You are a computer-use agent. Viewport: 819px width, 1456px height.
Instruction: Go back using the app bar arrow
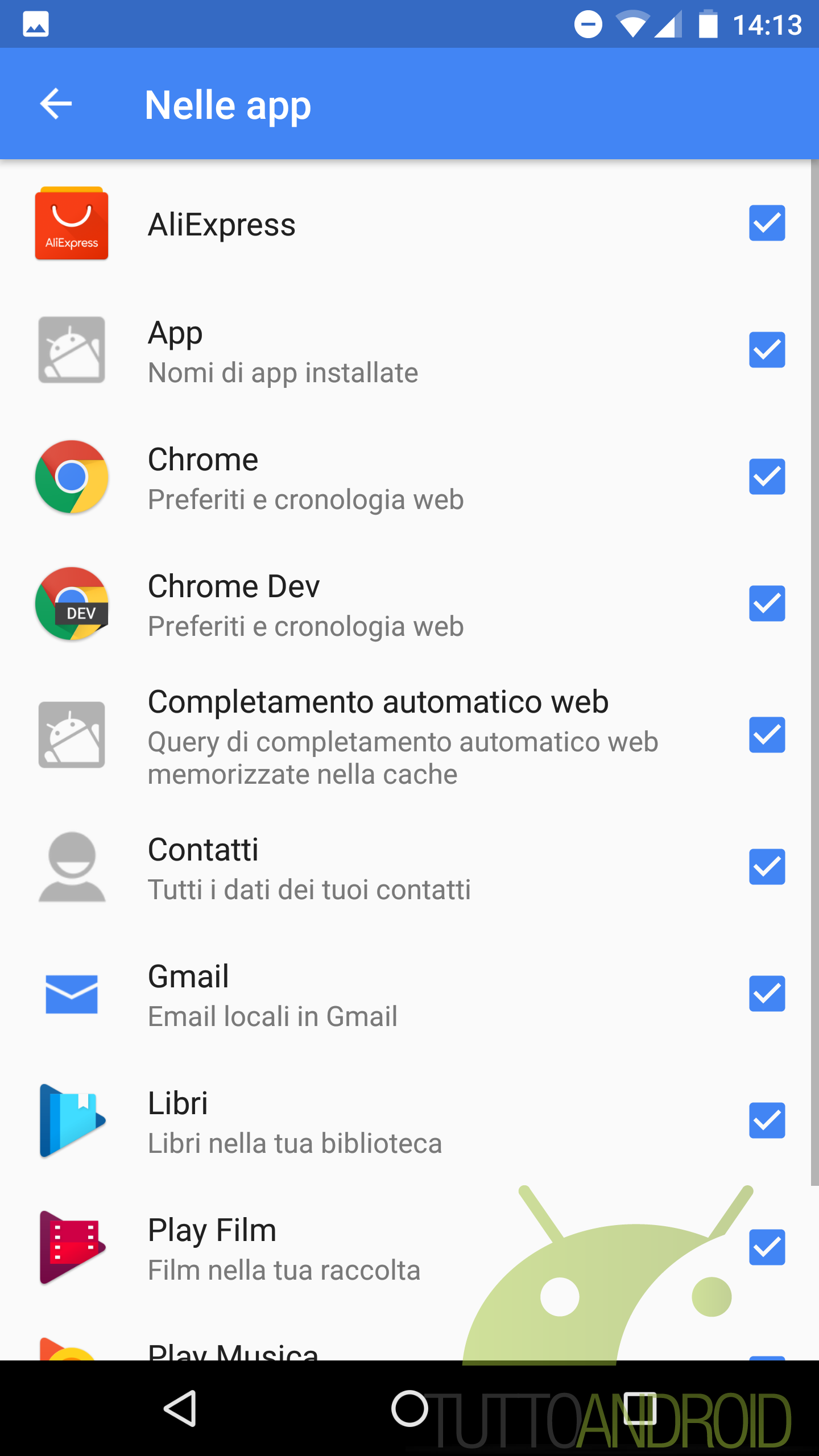56,104
